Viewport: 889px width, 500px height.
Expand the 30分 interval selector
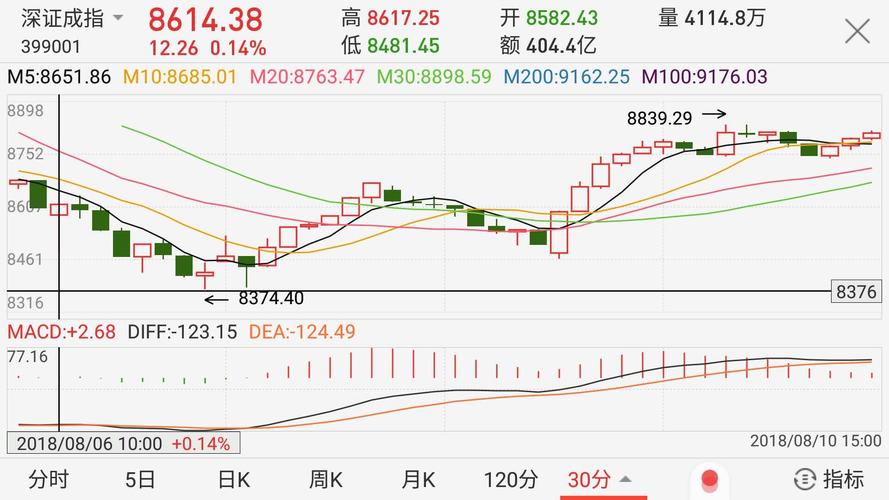(x=600, y=479)
